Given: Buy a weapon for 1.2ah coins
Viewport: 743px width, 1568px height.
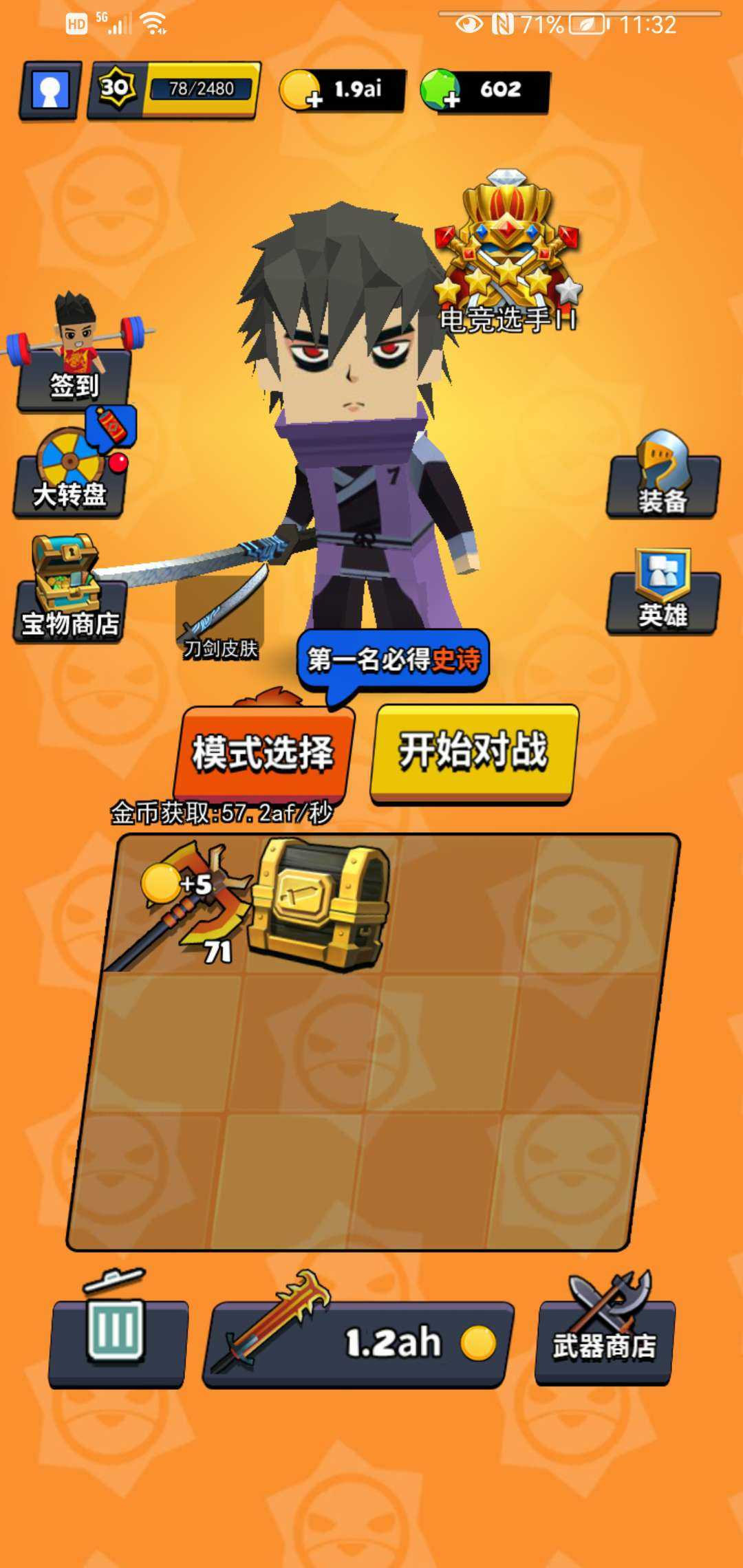Looking at the screenshot, I should (x=358, y=1343).
